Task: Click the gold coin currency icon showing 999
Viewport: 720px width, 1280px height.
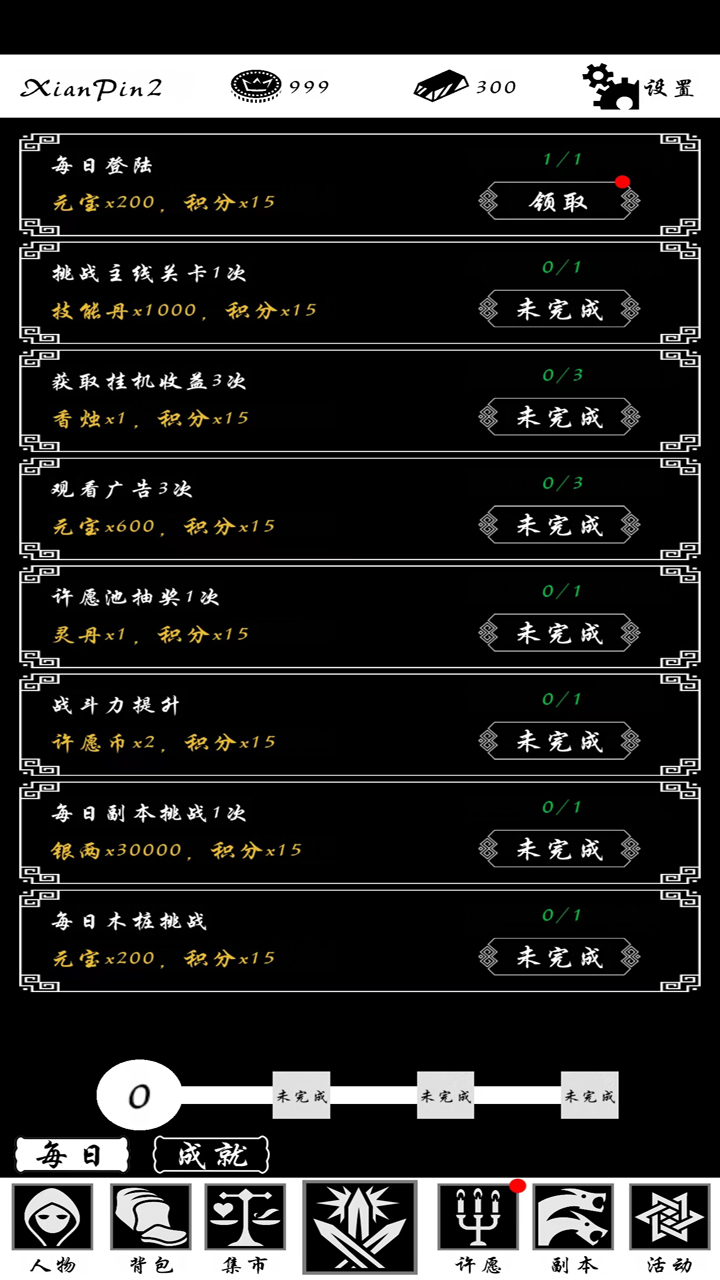Action: (256, 85)
